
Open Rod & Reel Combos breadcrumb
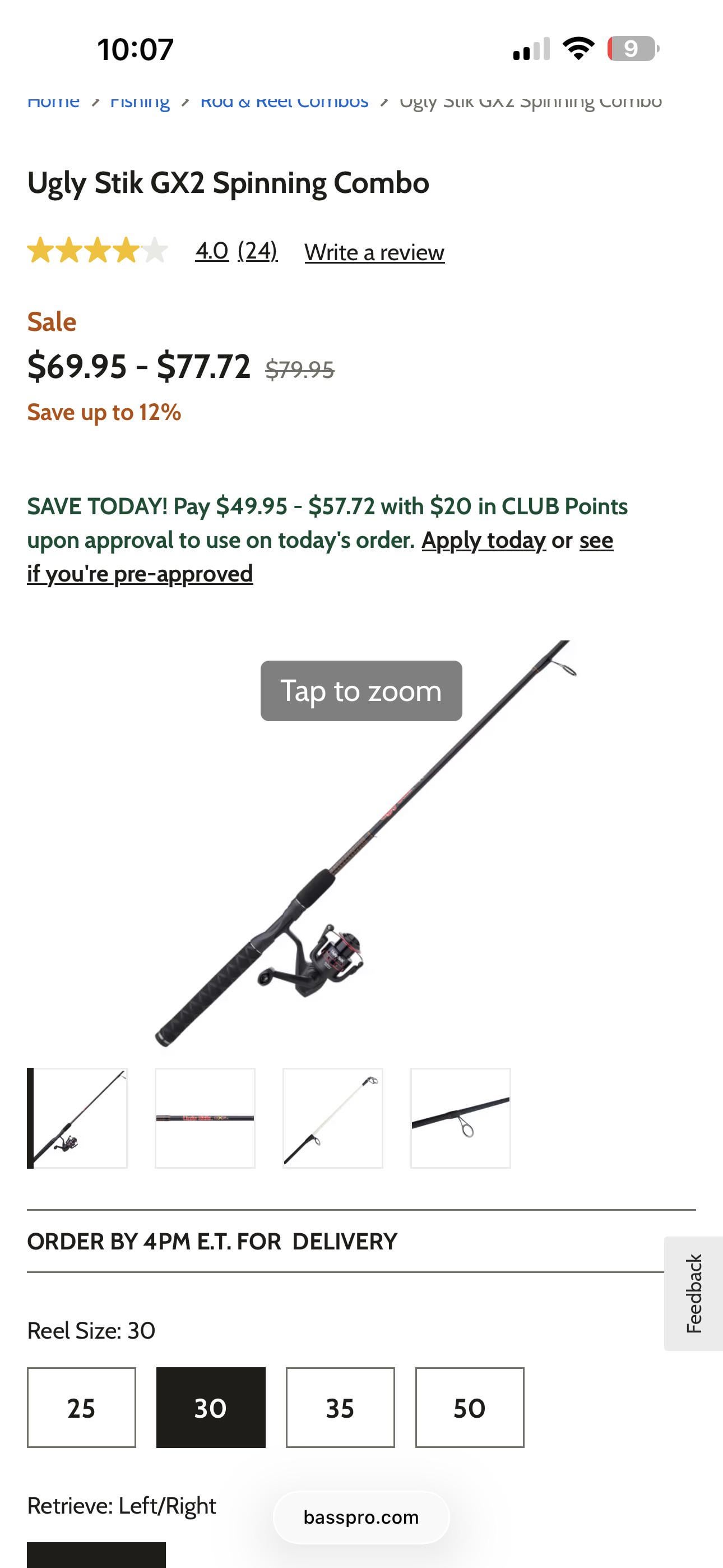click(x=284, y=102)
